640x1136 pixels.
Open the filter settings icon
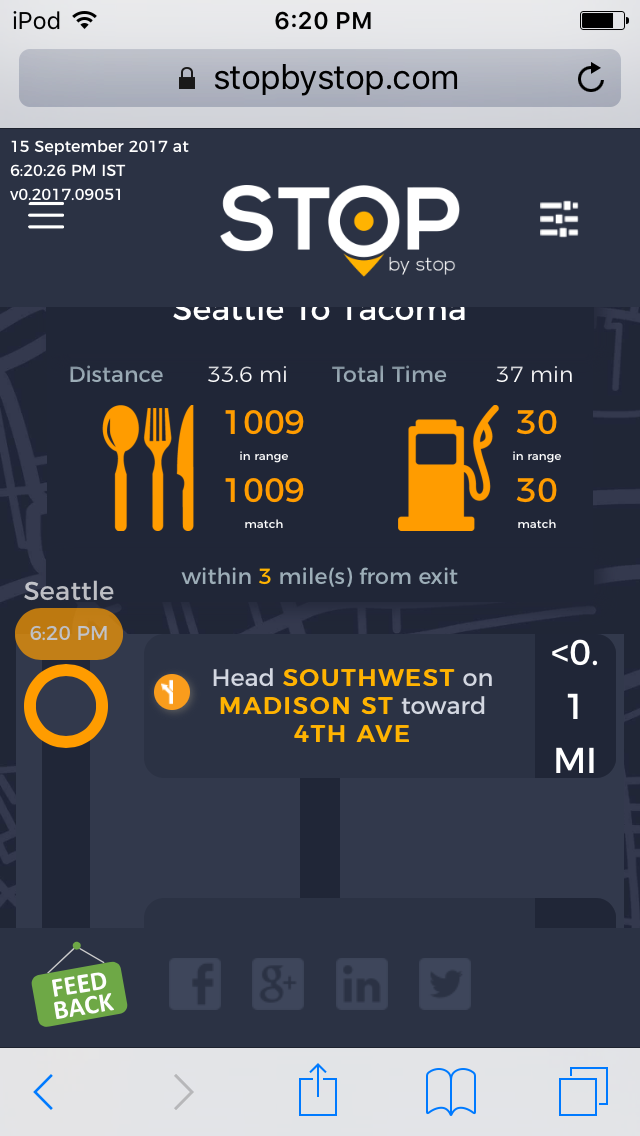pyautogui.click(x=559, y=219)
